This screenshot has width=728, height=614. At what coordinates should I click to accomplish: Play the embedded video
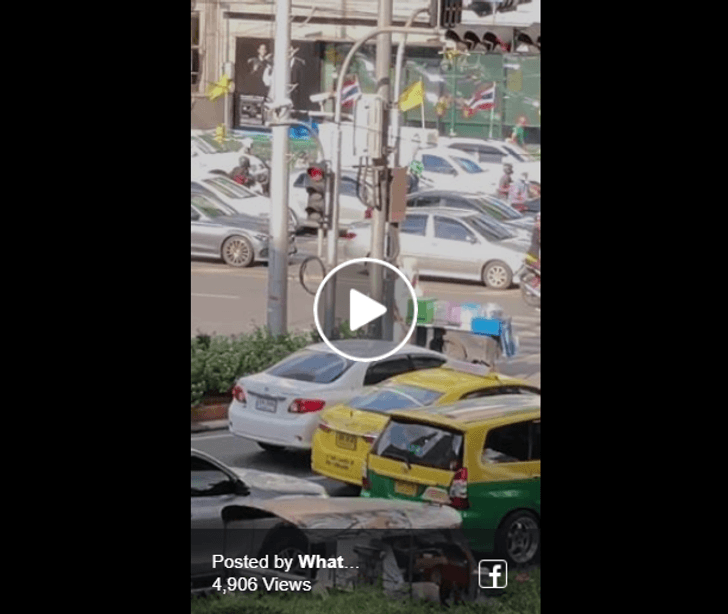tap(365, 309)
